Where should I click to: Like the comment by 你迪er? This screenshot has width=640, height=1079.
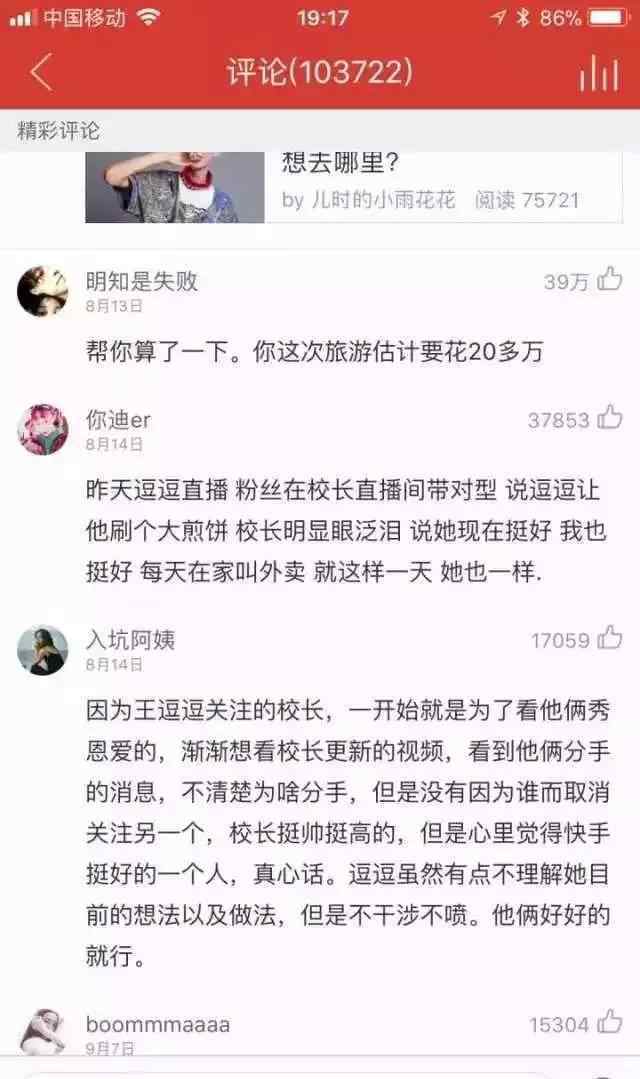coord(610,418)
